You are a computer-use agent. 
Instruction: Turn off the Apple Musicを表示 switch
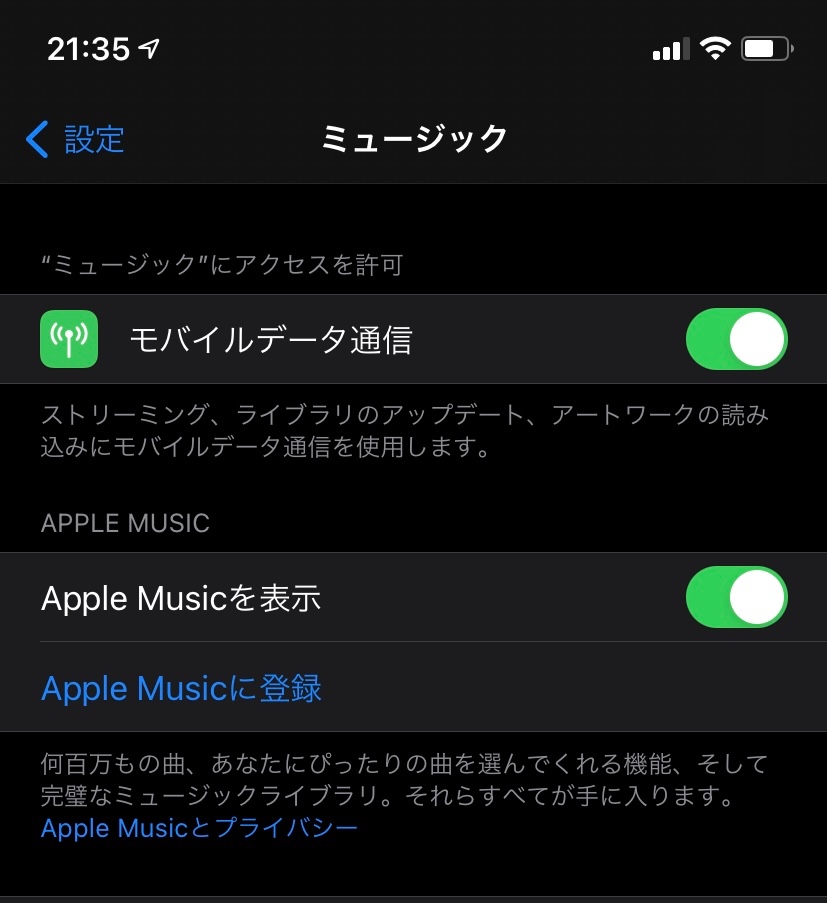(736, 597)
